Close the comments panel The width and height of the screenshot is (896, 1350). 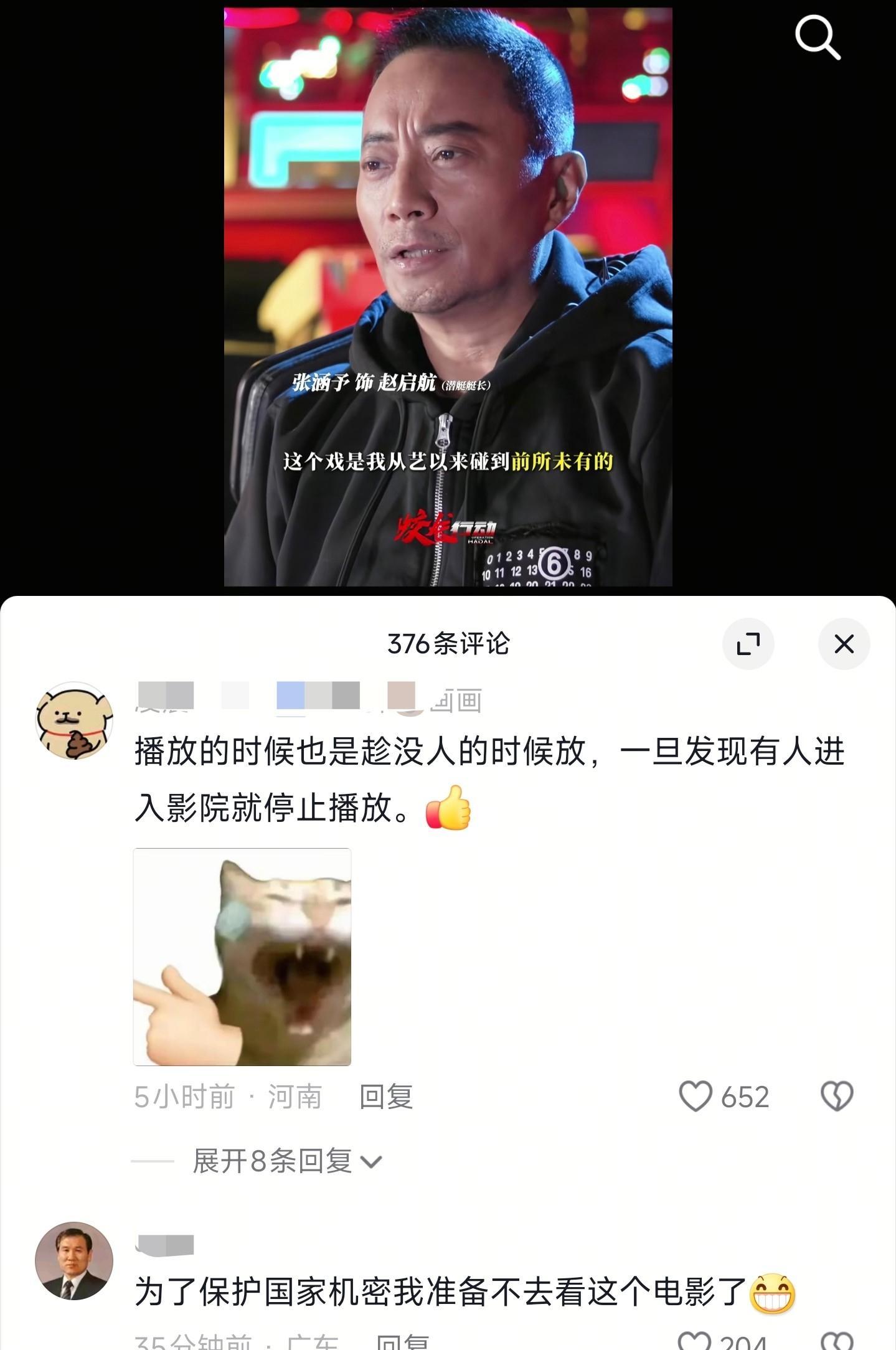tap(844, 644)
